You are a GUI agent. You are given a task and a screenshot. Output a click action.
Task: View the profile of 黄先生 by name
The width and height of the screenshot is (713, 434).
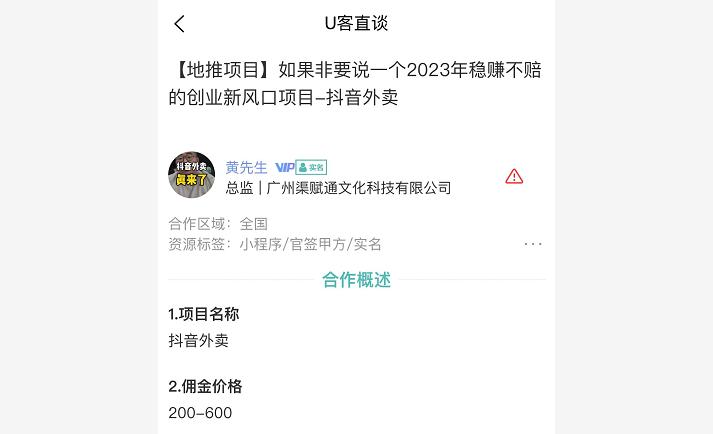tap(246, 167)
